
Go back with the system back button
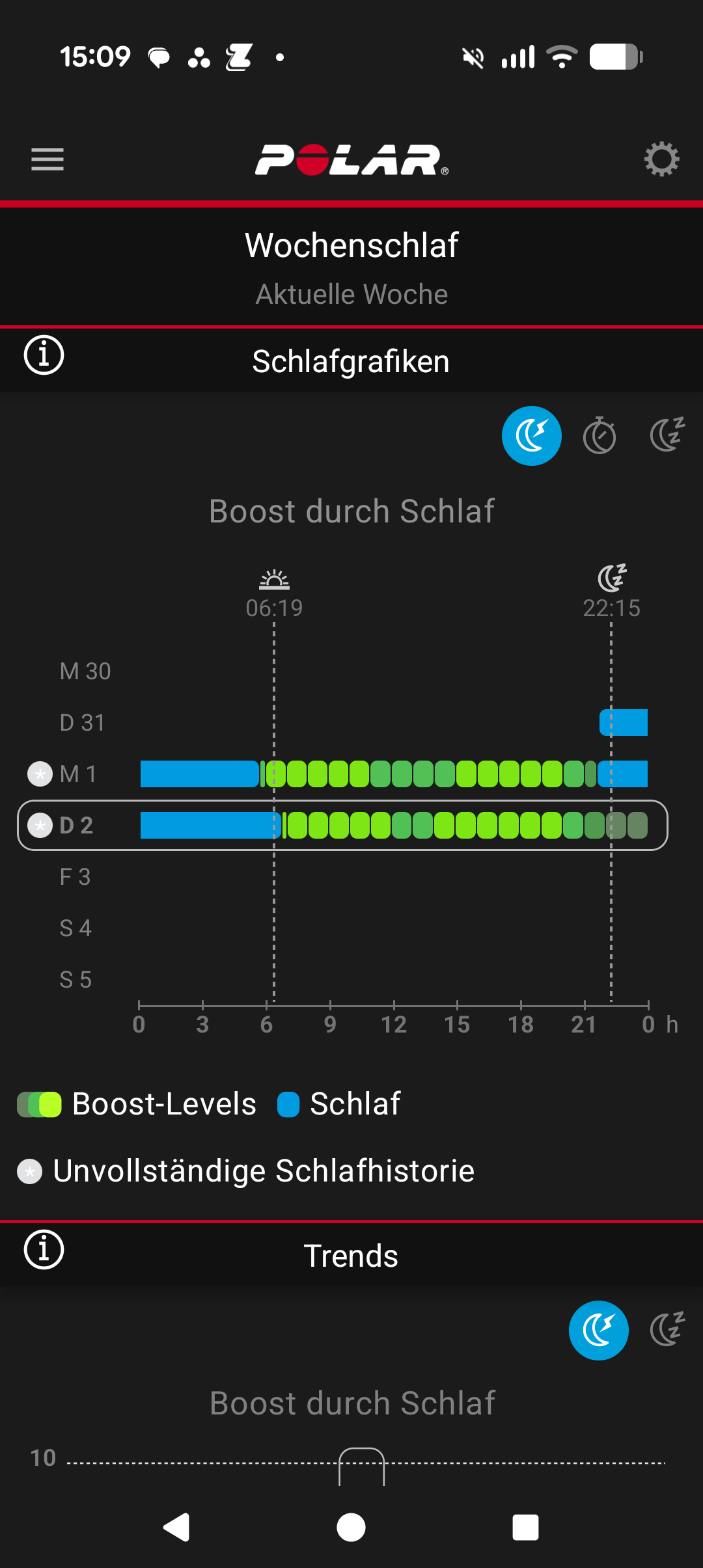pyautogui.click(x=176, y=1527)
